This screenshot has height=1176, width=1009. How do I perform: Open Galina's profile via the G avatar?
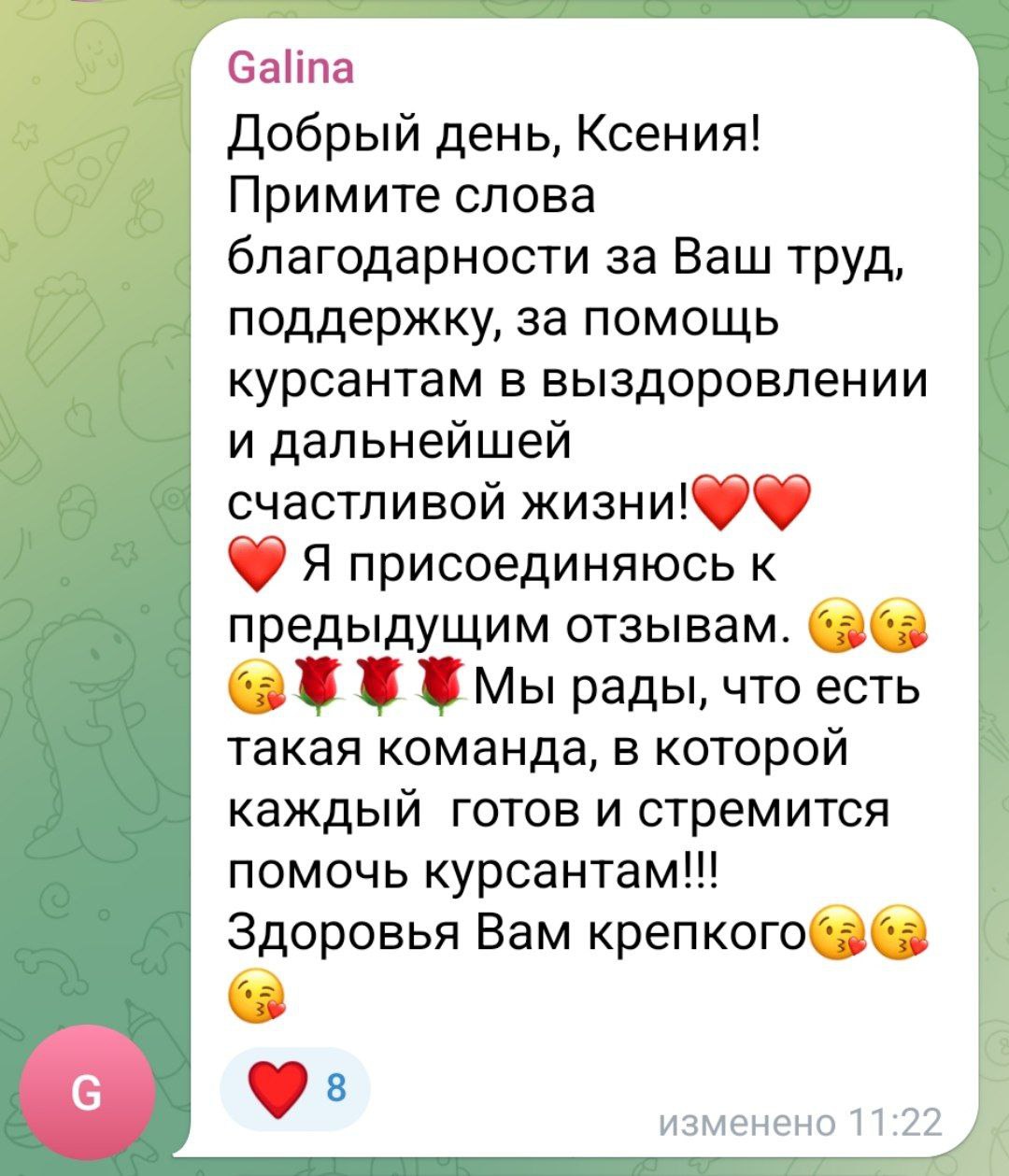coord(86,1092)
